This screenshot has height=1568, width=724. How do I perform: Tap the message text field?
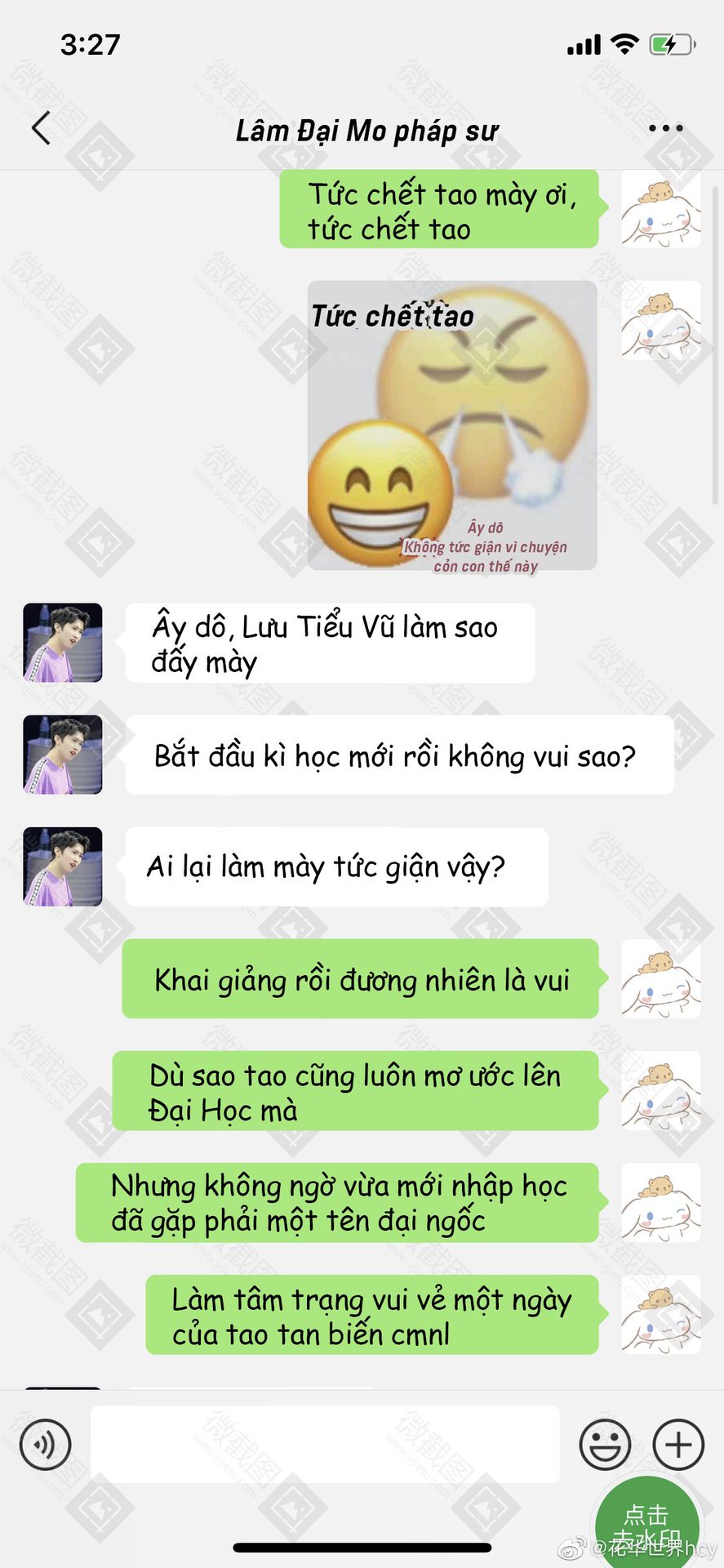pyautogui.click(x=325, y=1444)
